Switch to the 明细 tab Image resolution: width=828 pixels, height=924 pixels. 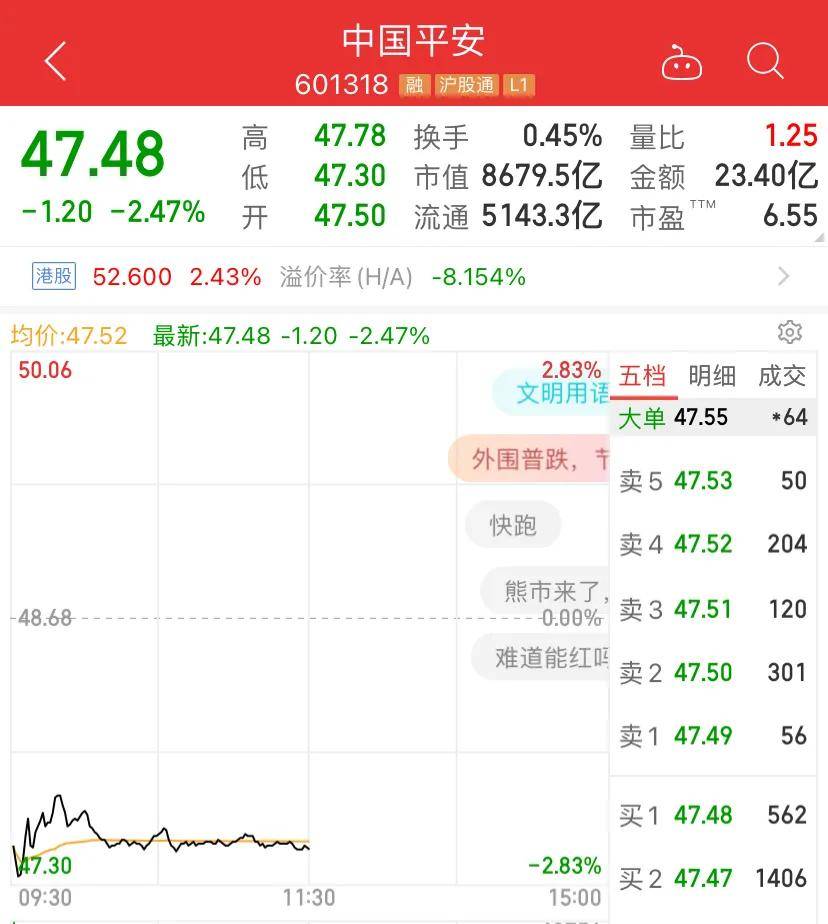click(712, 376)
